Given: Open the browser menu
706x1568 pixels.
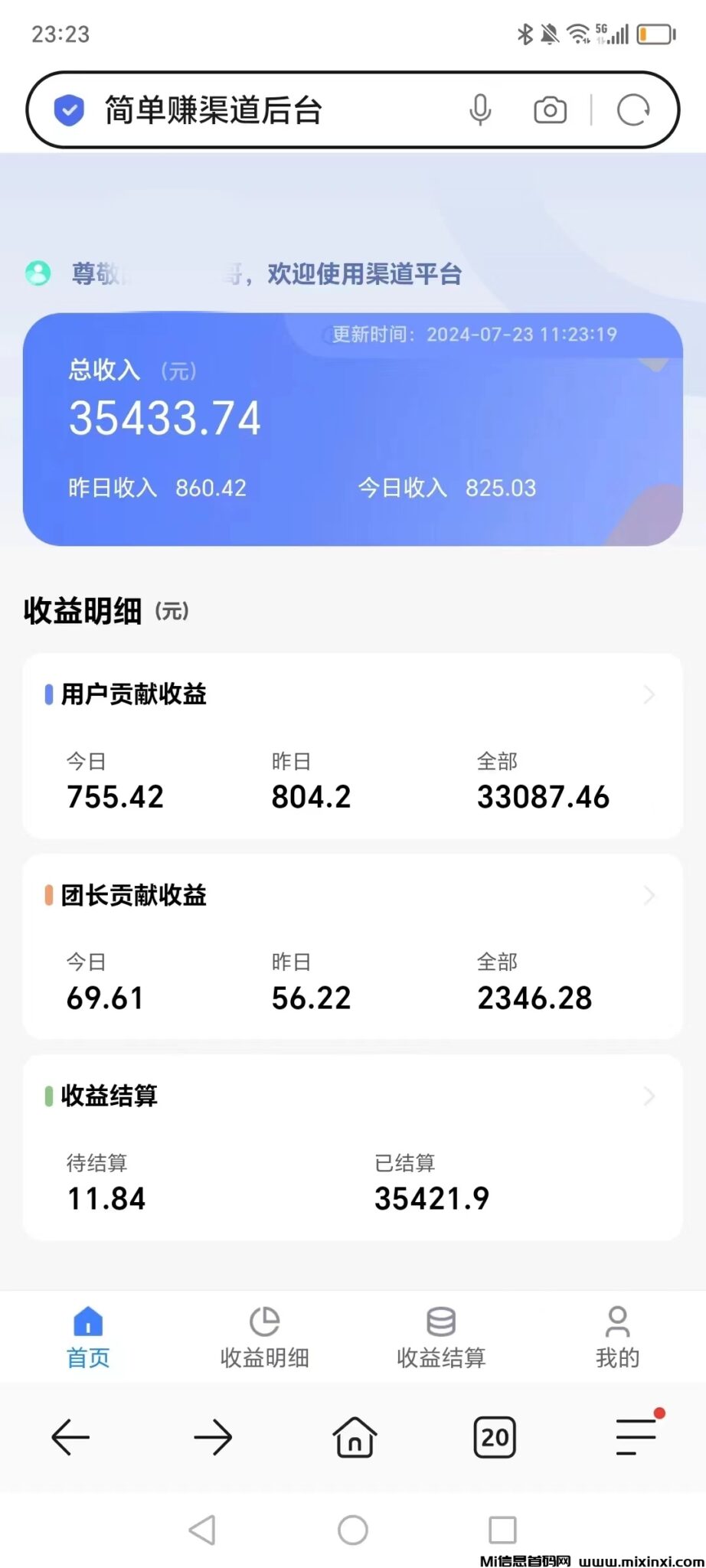Looking at the screenshot, I should (x=636, y=1437).
